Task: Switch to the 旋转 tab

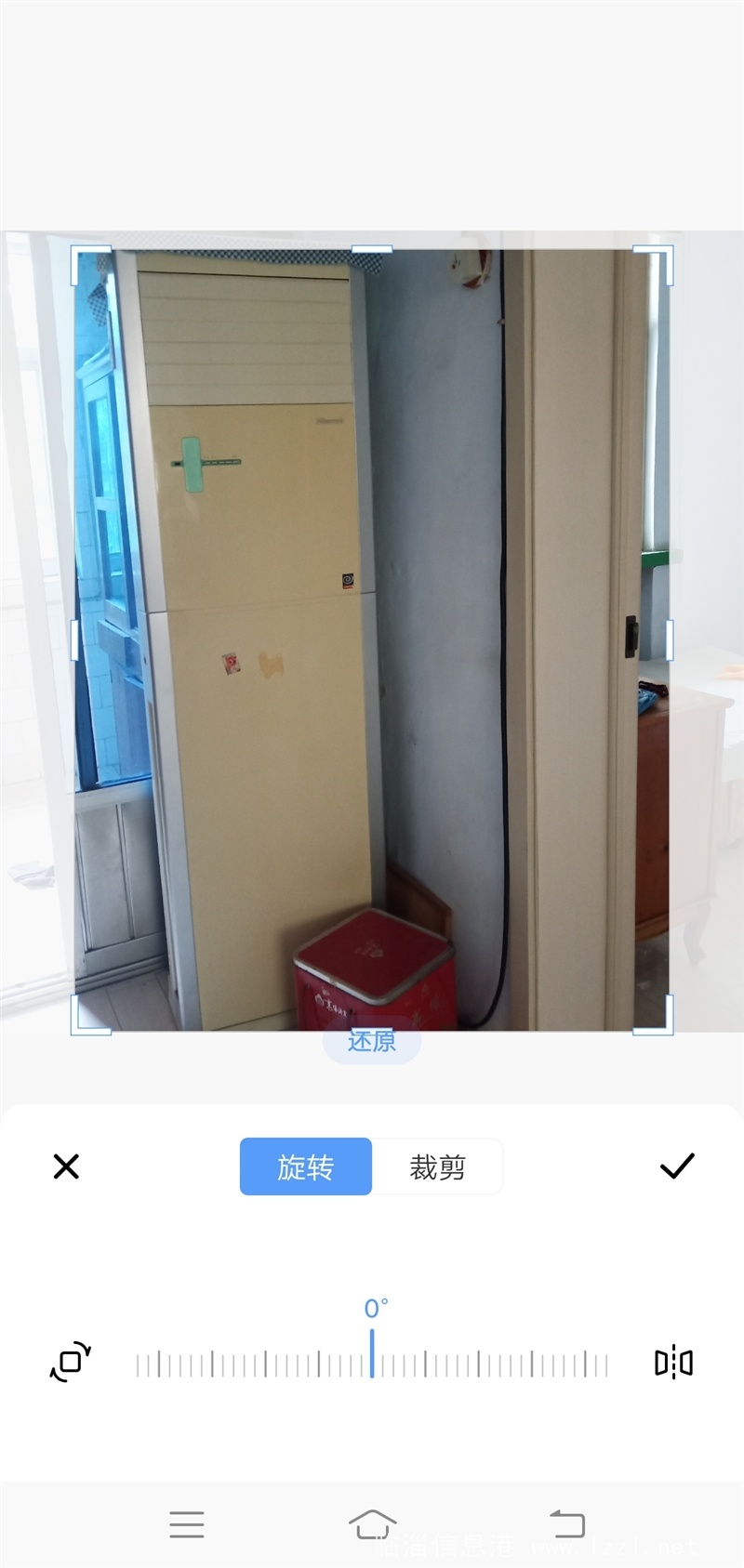Action: coord(306,1166)
